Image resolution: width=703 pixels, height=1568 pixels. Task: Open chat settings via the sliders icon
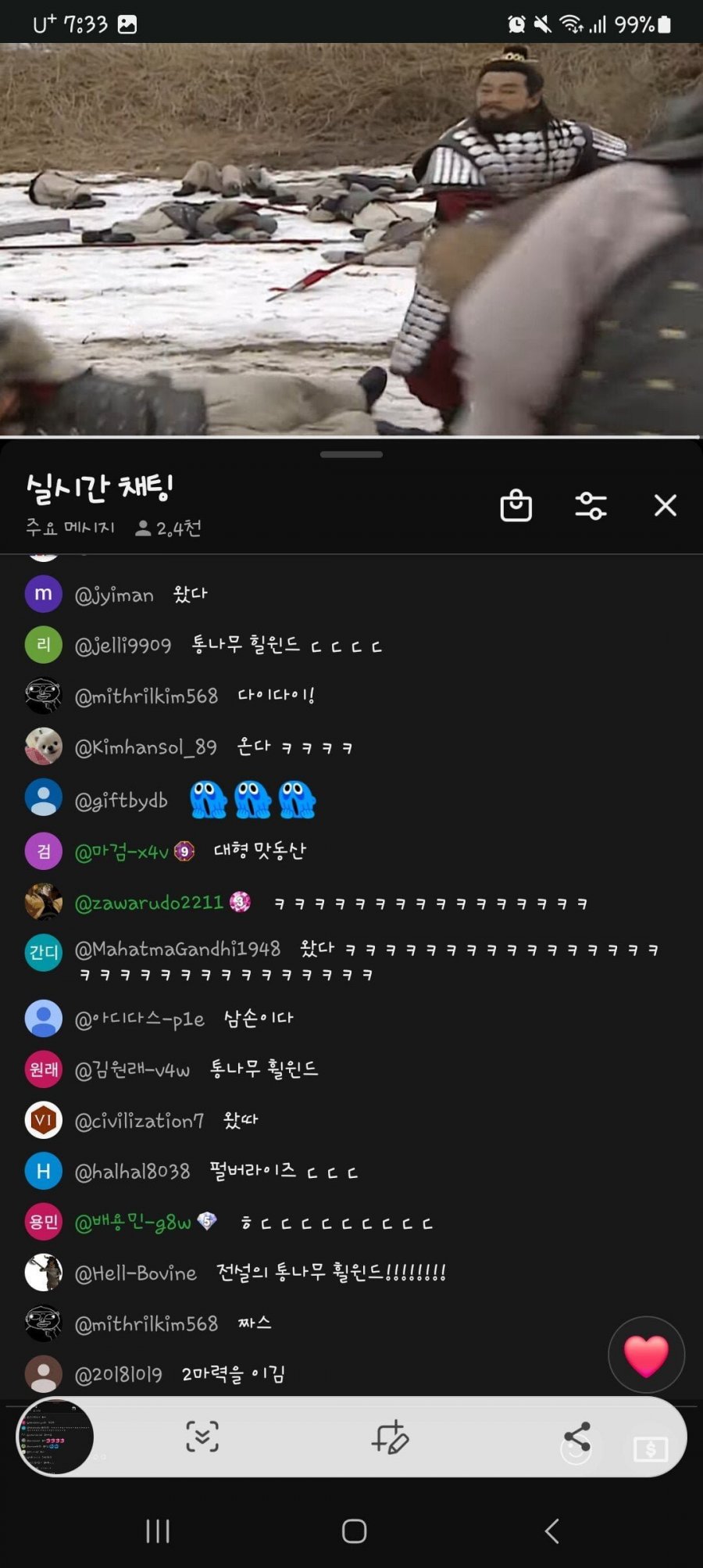click(591, 506)
